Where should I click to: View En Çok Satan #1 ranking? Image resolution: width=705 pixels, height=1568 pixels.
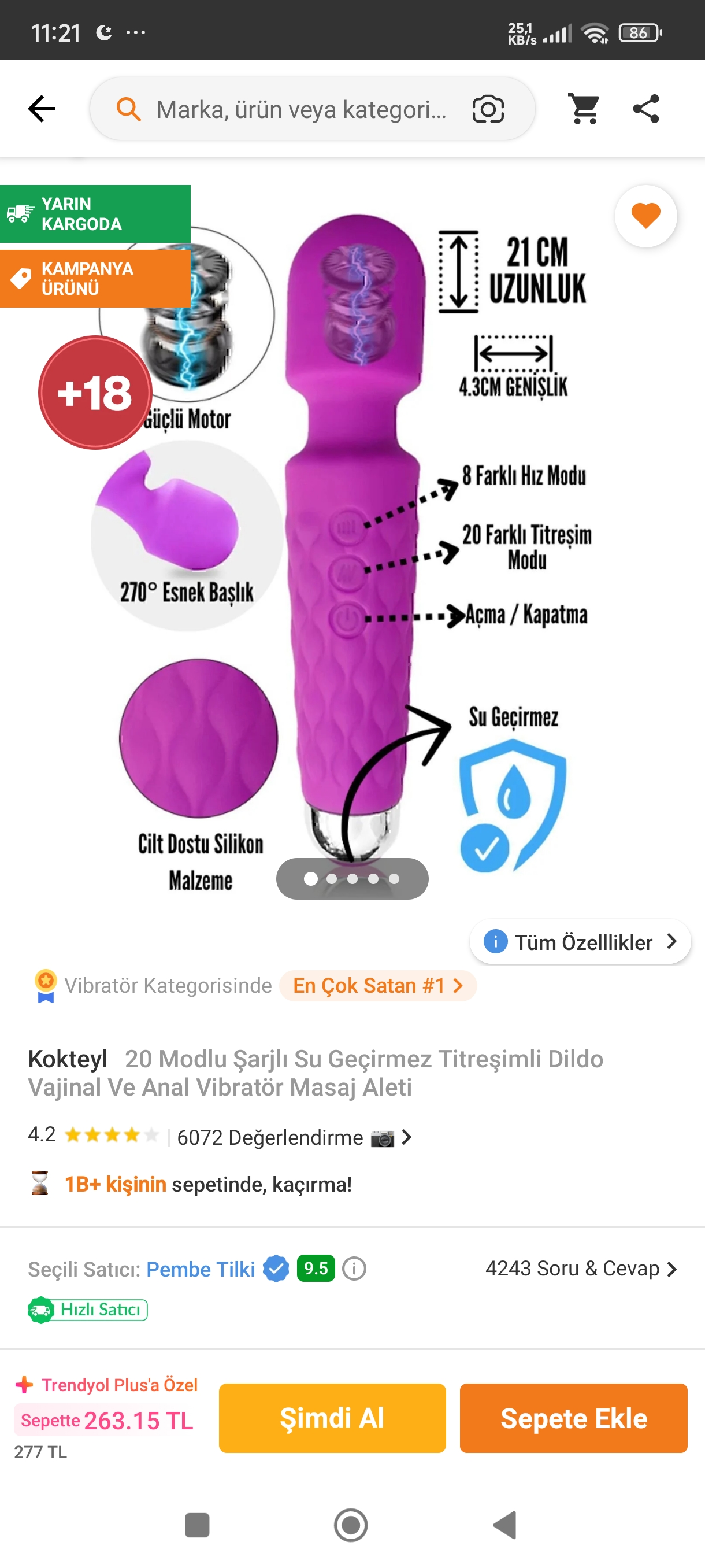(x=377, y=985)
